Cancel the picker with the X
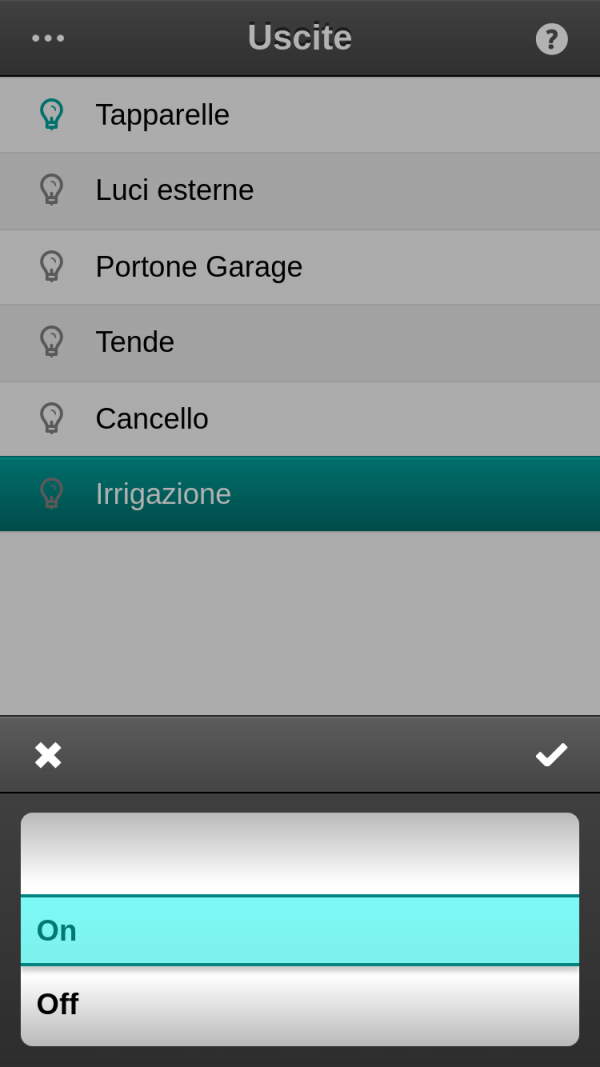Screen dimensions: 600x1067 [x=48, y=755]
